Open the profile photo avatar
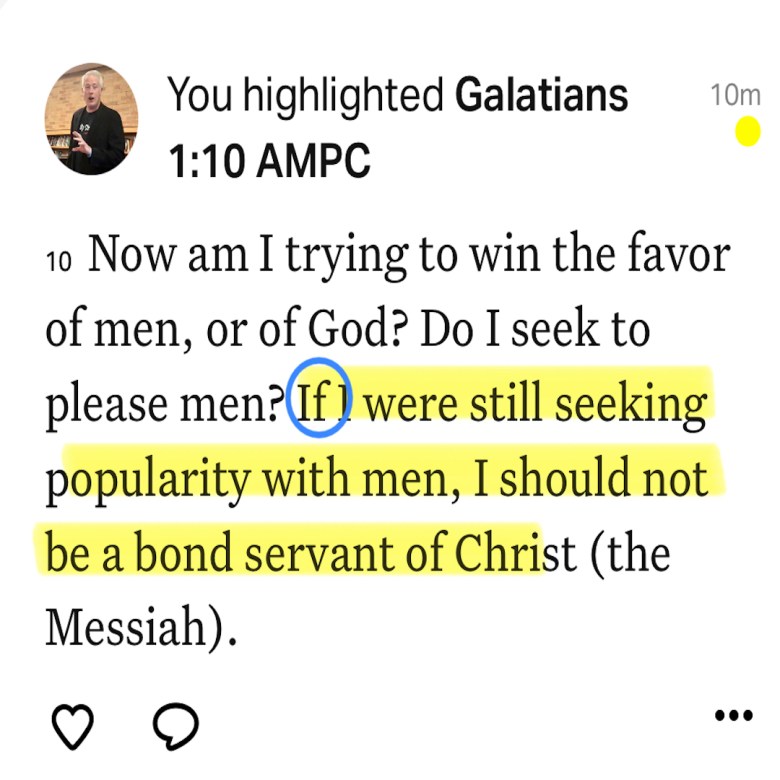The height and width of the screenshot is (780, 780). (91, 120)
